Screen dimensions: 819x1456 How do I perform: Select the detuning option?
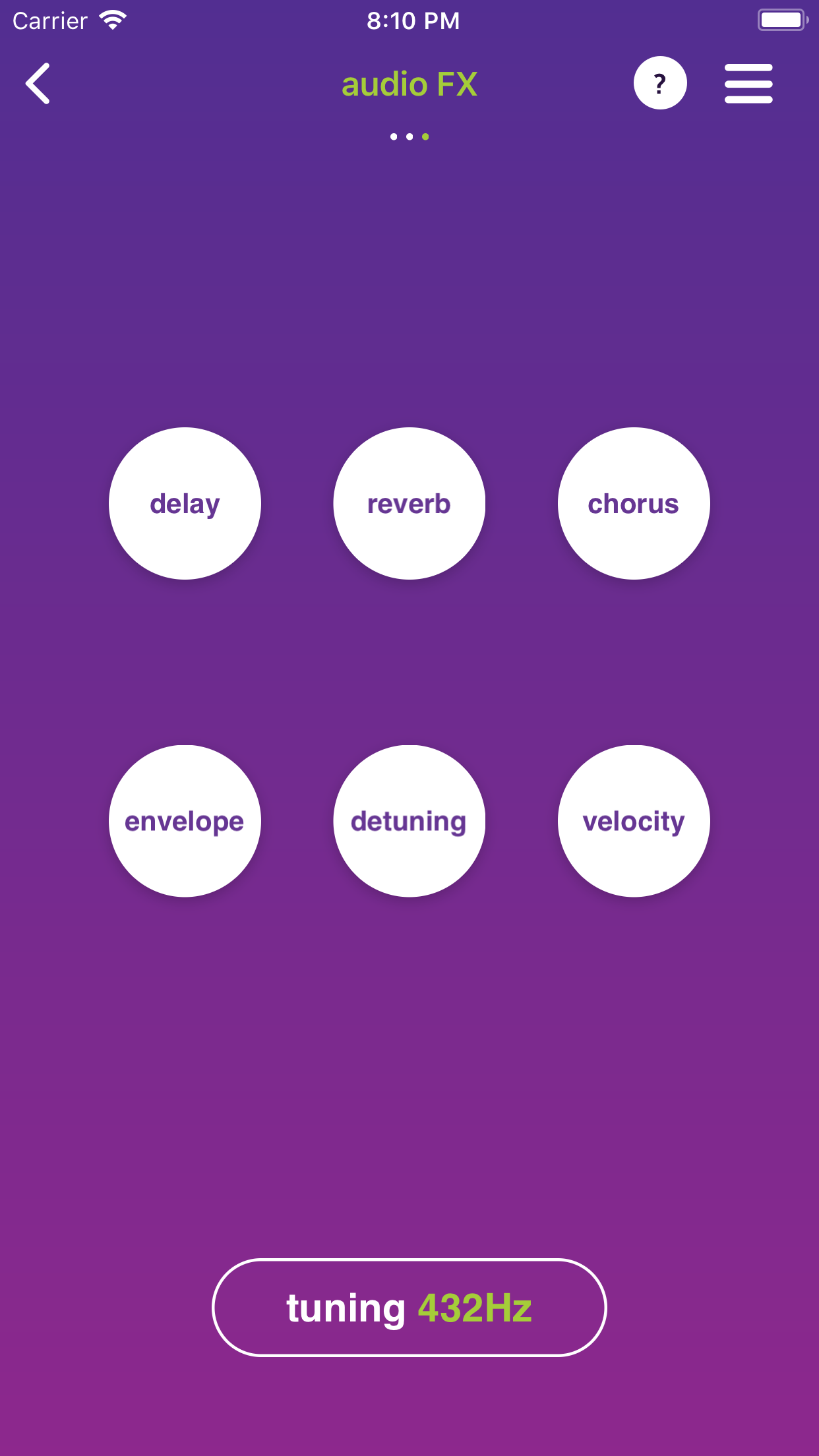pyautogui.click(x=409, y=821)
